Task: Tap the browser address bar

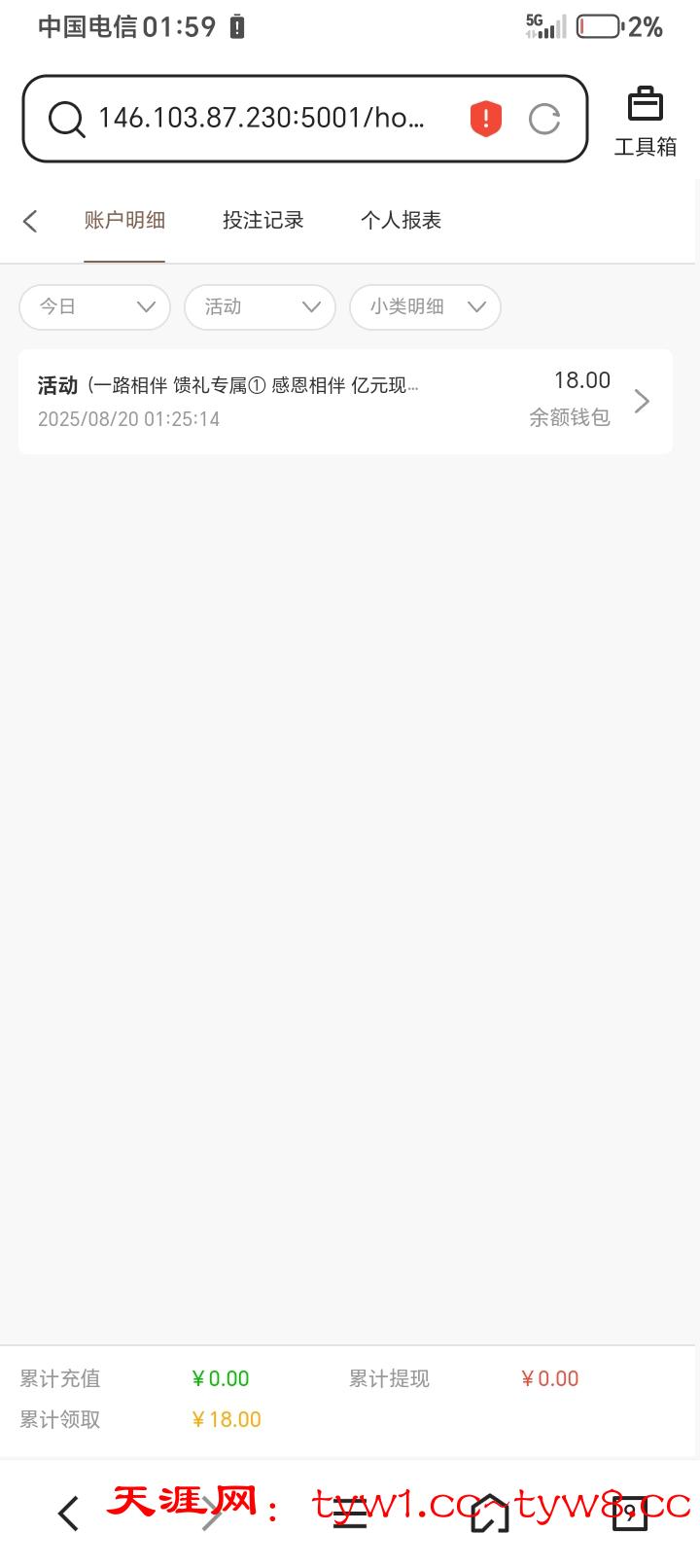Action: pyautogui.click(x=261, y=119)
